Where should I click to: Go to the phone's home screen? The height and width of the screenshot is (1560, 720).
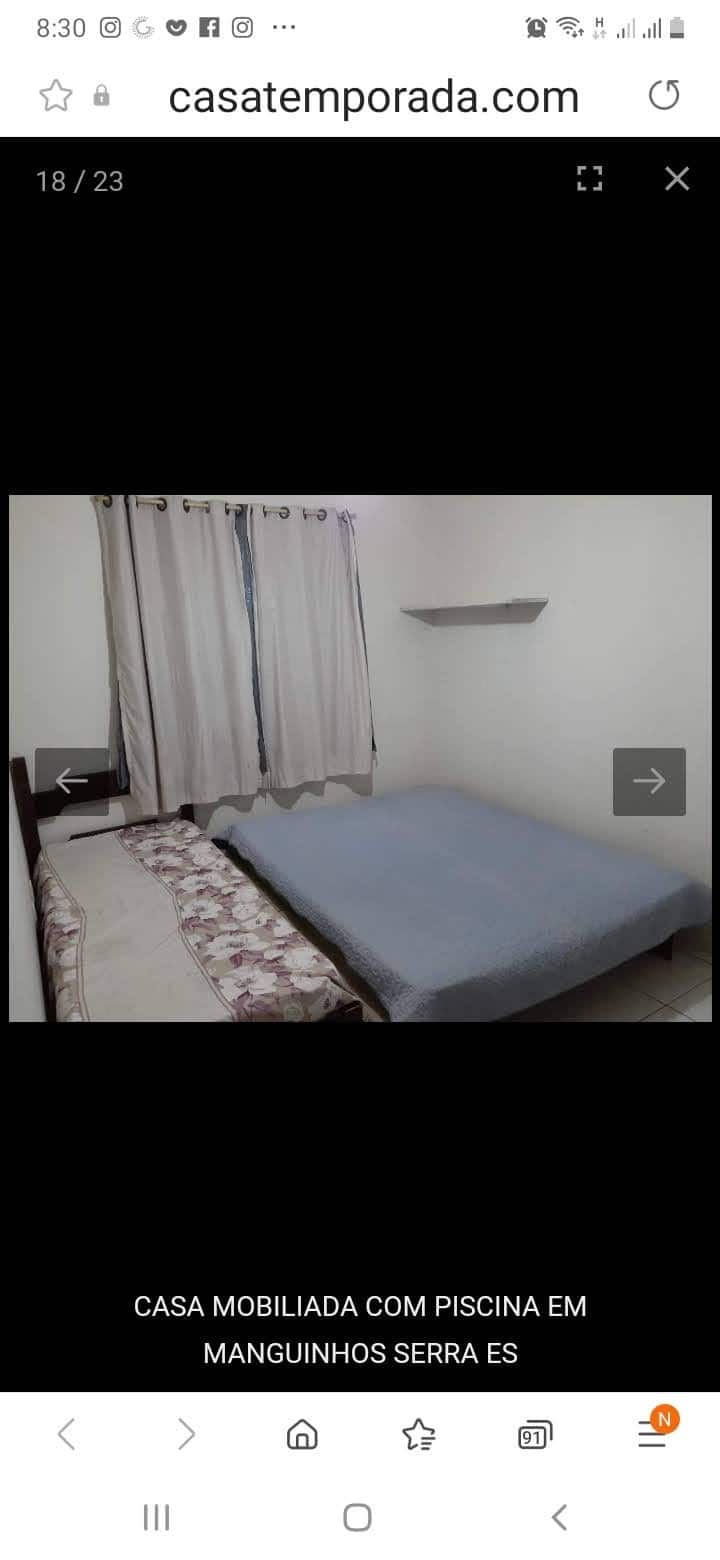point(358,1517)
